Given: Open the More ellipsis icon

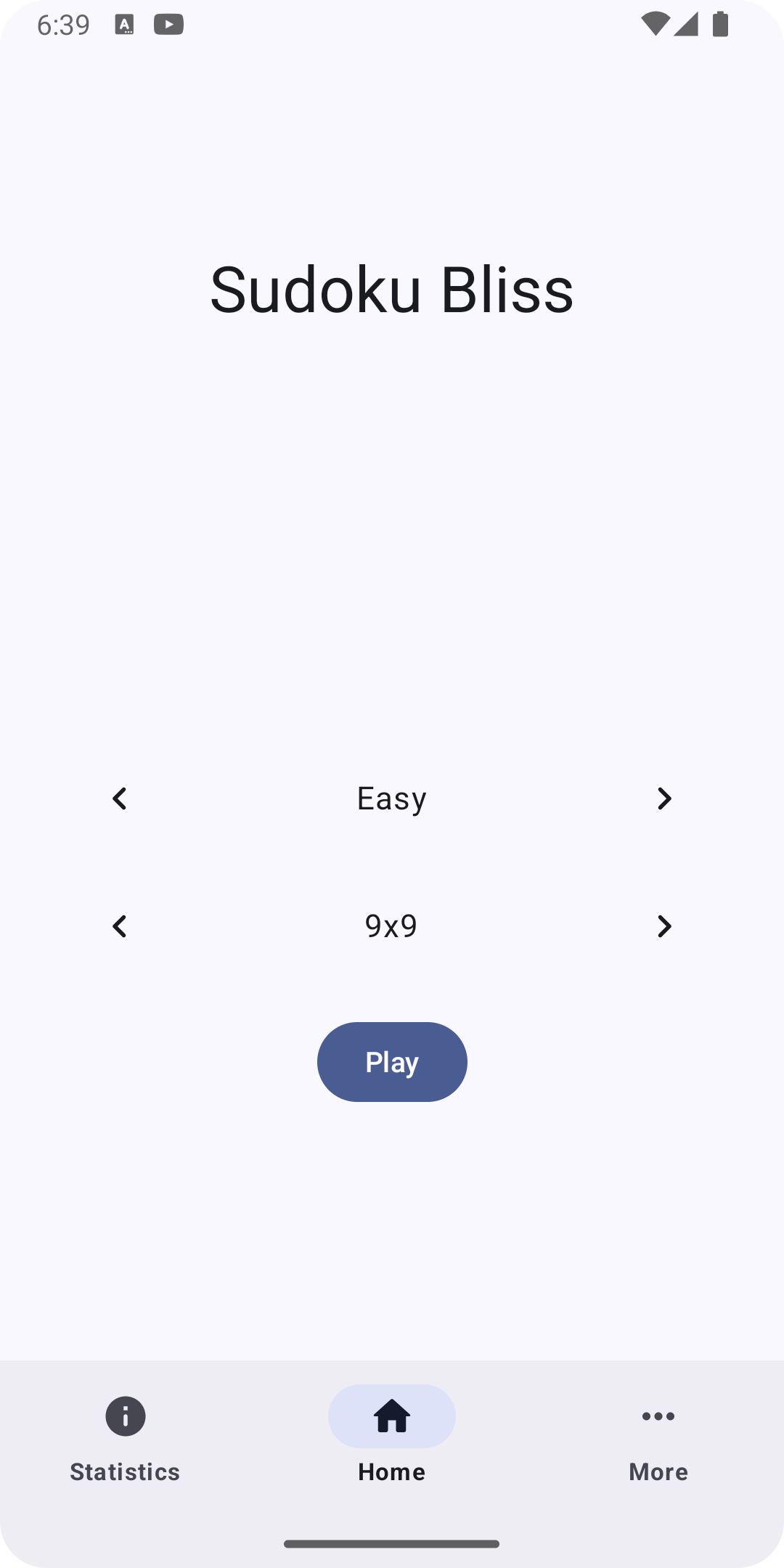Looking at the screenshot, I should point(658,1416).
